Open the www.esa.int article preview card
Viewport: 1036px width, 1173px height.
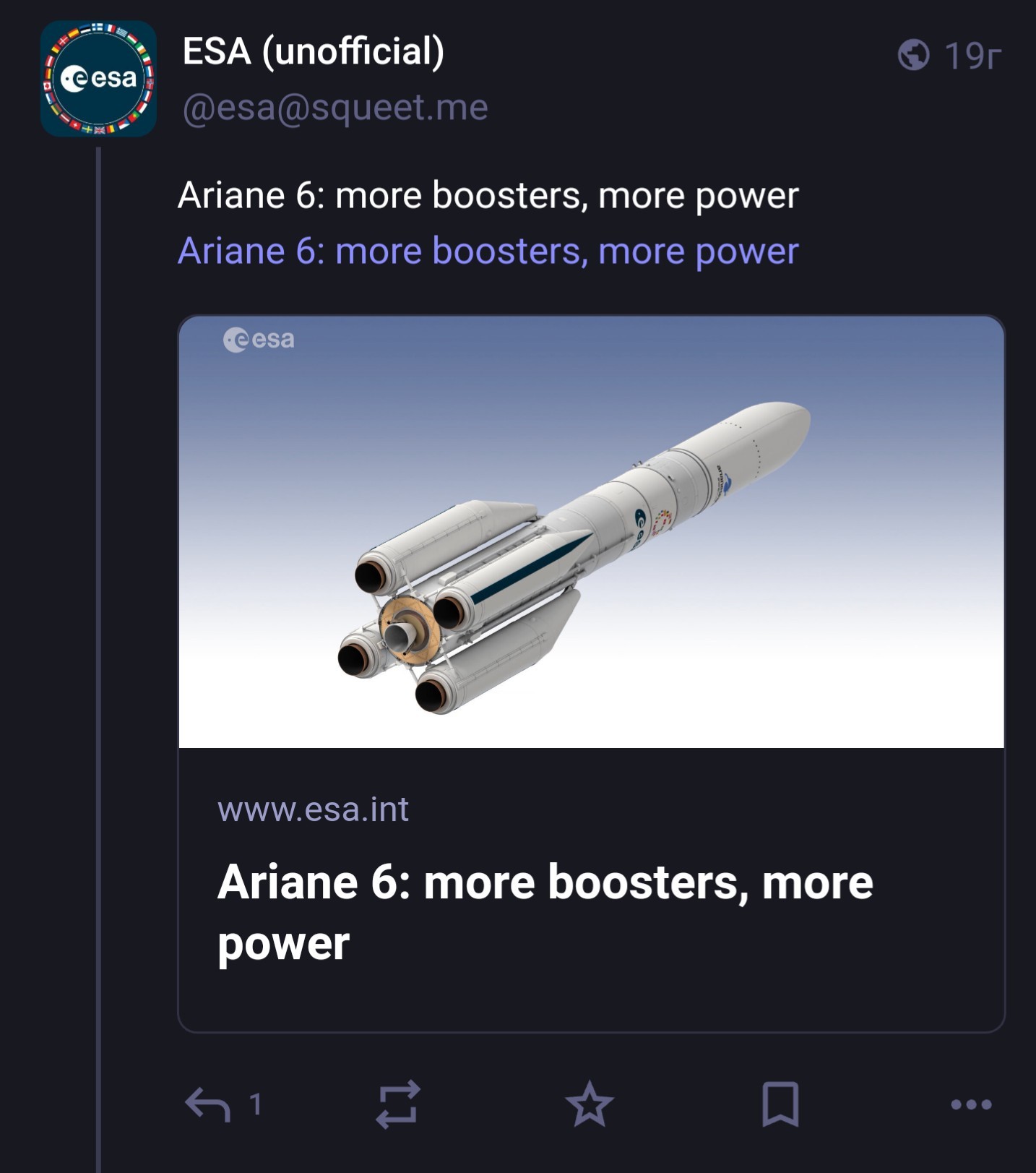coord(590,888)
